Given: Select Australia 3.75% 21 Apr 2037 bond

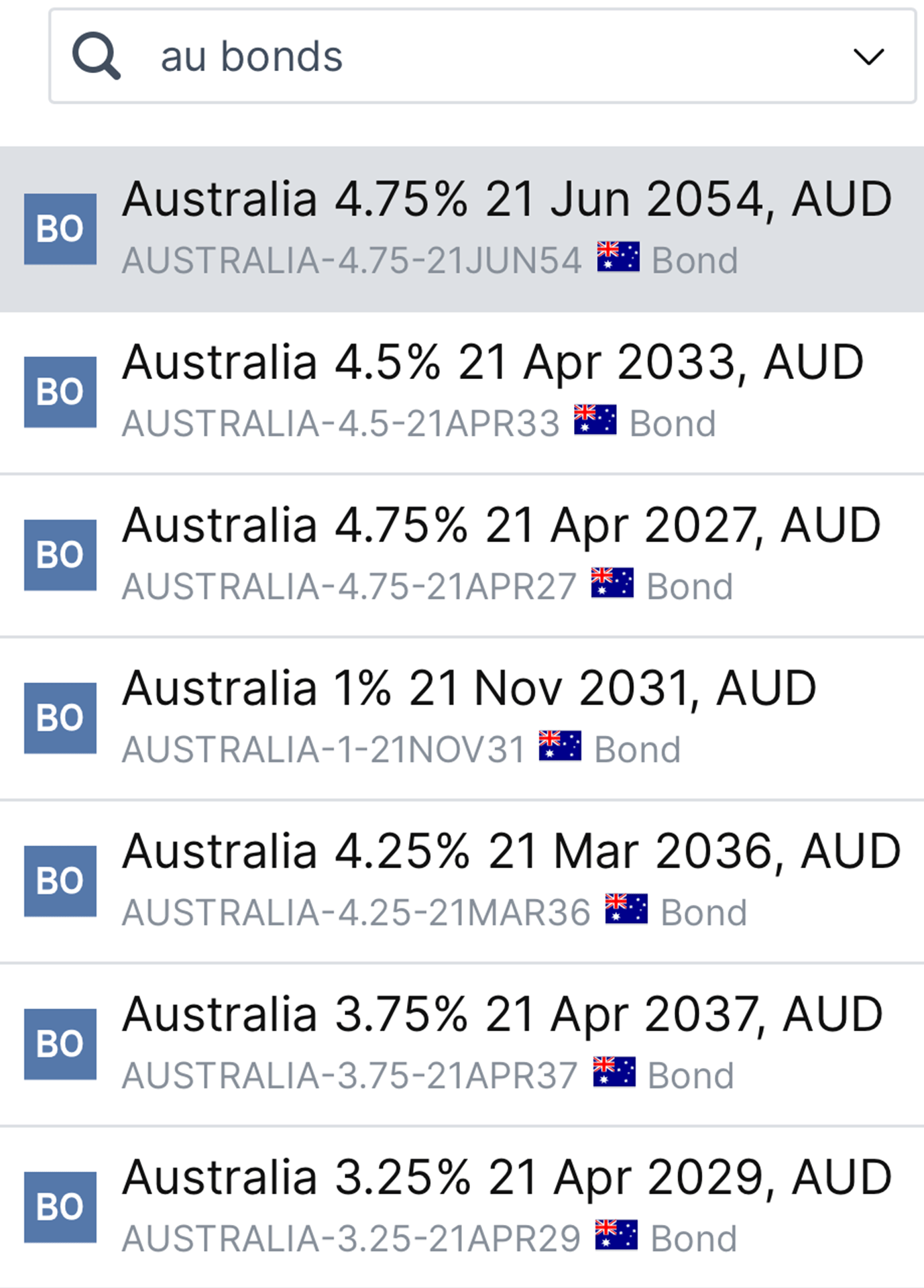Looking at the screenshot, I should [462, 1045].
